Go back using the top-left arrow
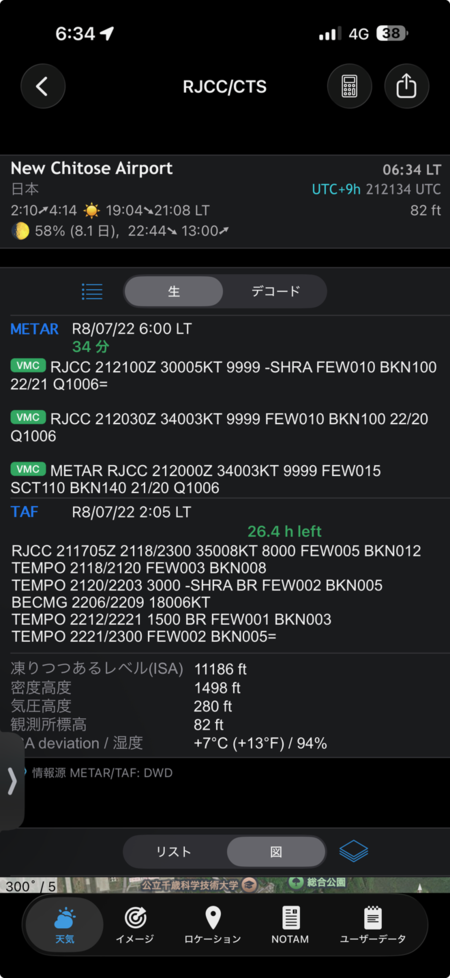Screen dimensions: 450x978 pyautogui.click(x=43, y=87)
